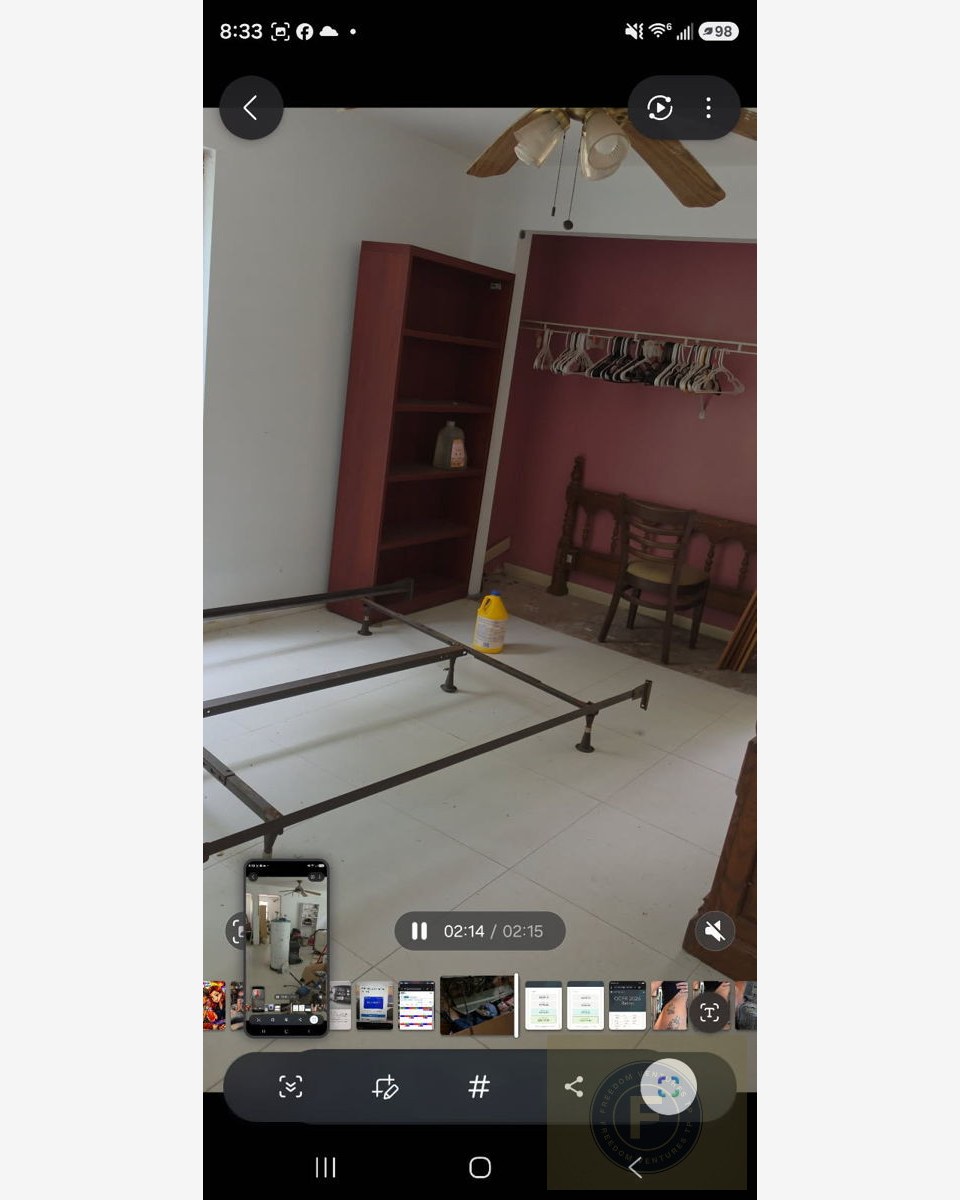
Task: Open the screenshot preview thumbnail
Action: 286,948
